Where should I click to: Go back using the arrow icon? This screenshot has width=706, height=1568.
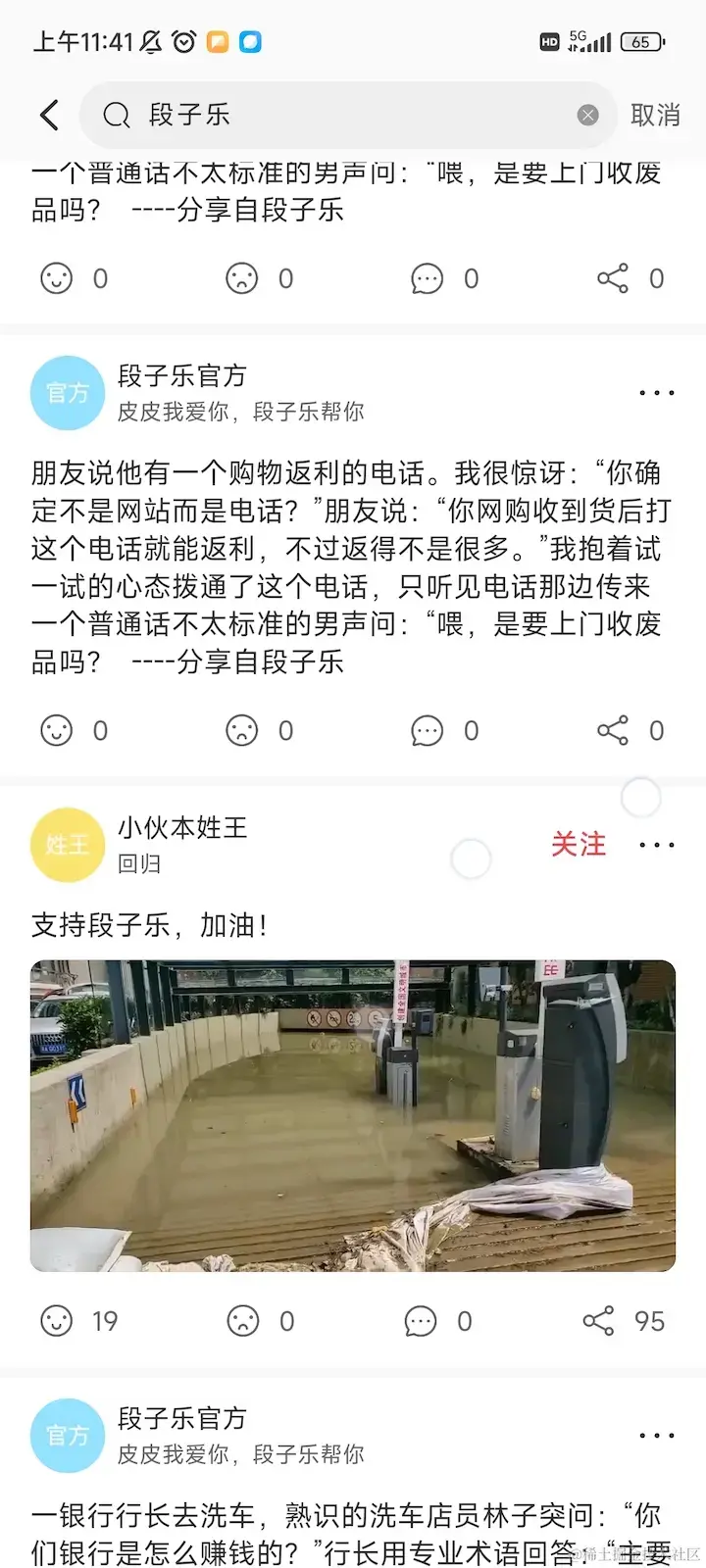pyautogui.click(x=49, y=116)
